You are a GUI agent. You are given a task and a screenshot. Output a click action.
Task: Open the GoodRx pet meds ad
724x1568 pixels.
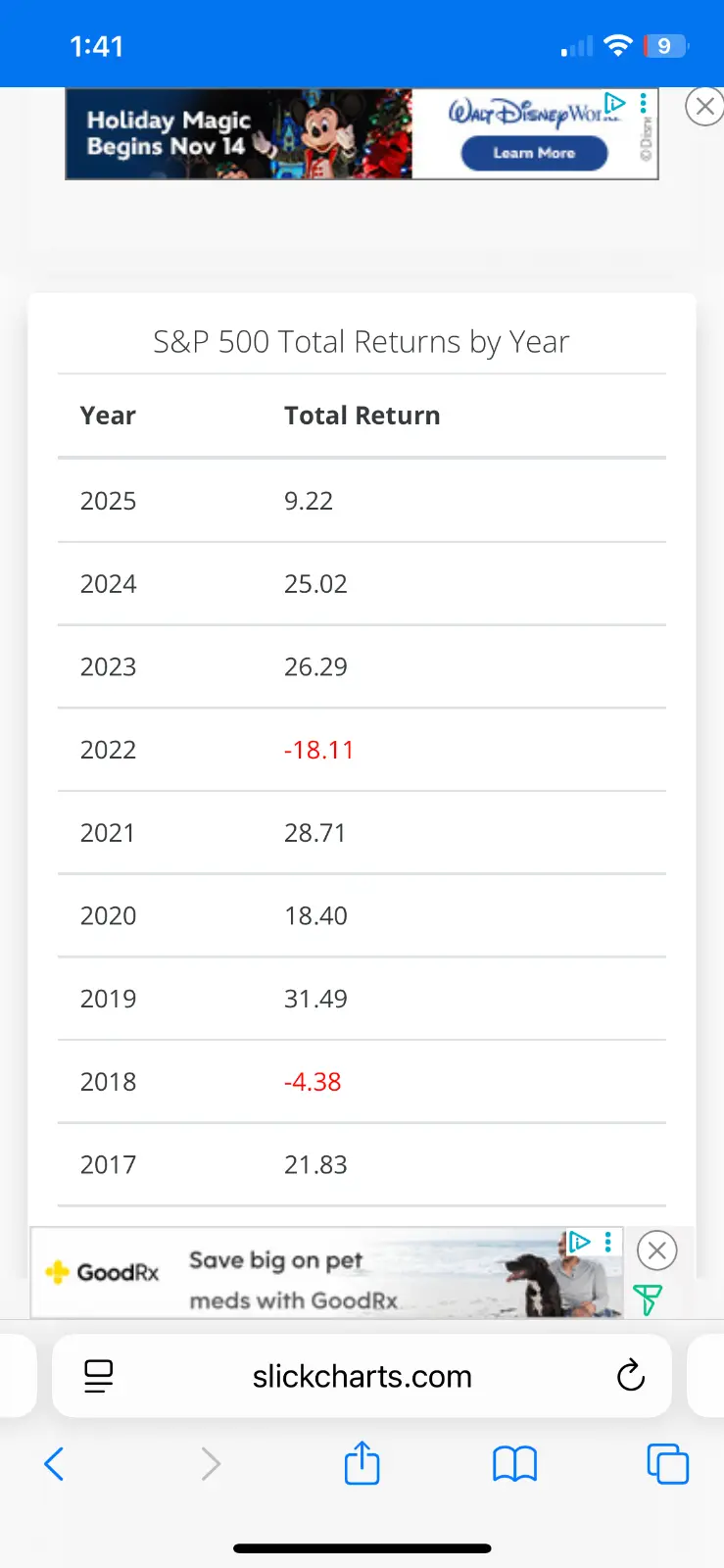(294, 1279)
